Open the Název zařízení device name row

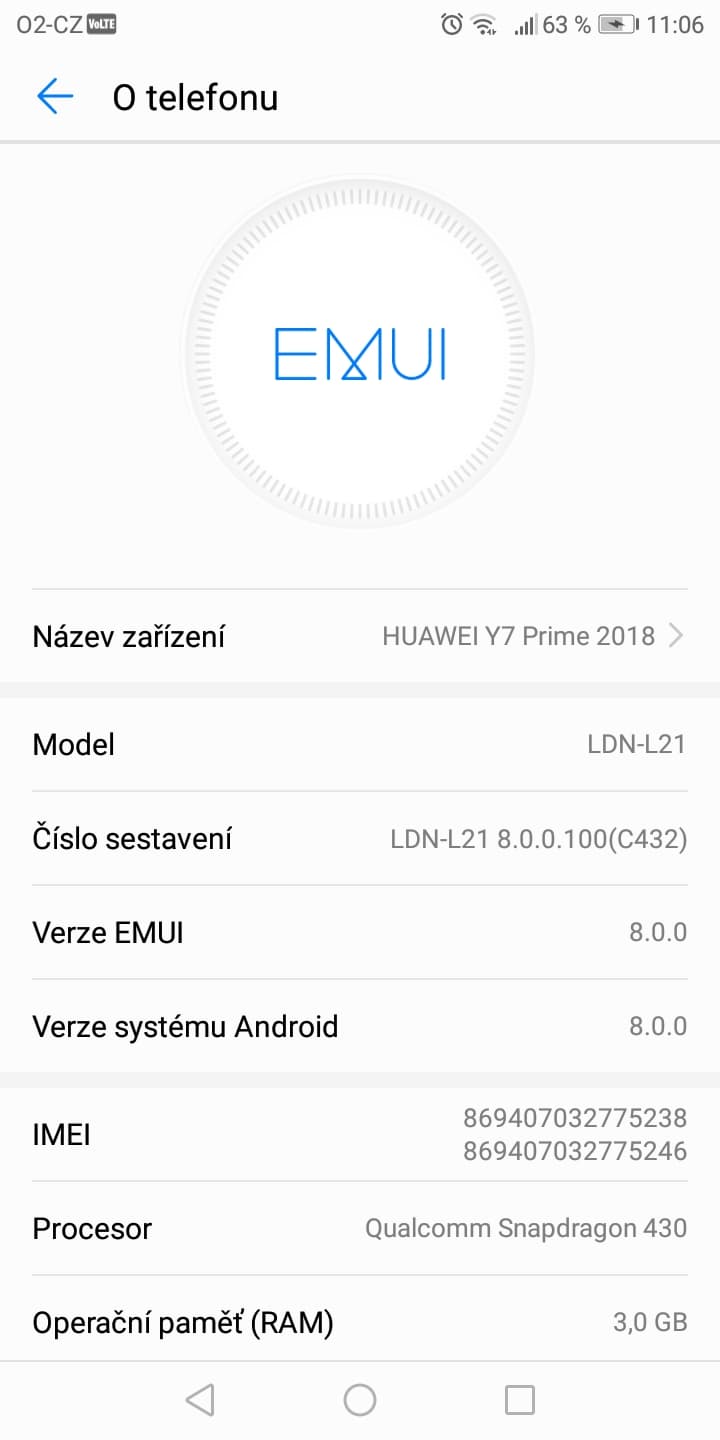pyautogui.click(x=360, y=636)
